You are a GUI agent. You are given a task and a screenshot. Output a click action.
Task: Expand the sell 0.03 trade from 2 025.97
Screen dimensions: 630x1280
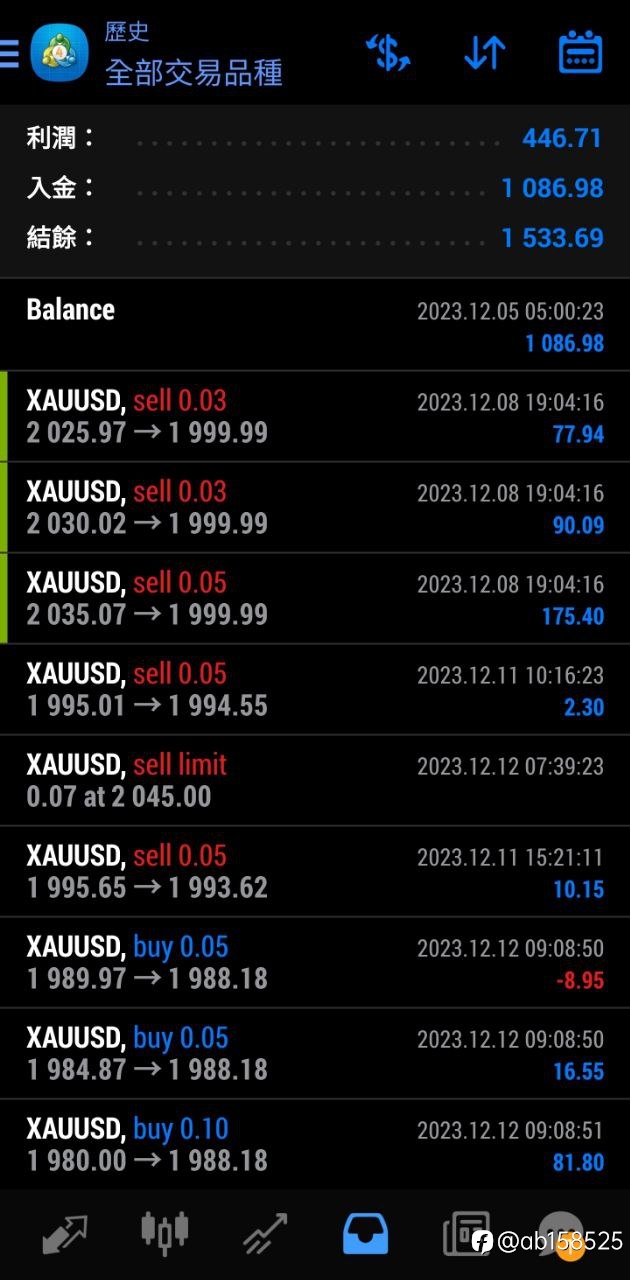[315, 416]
